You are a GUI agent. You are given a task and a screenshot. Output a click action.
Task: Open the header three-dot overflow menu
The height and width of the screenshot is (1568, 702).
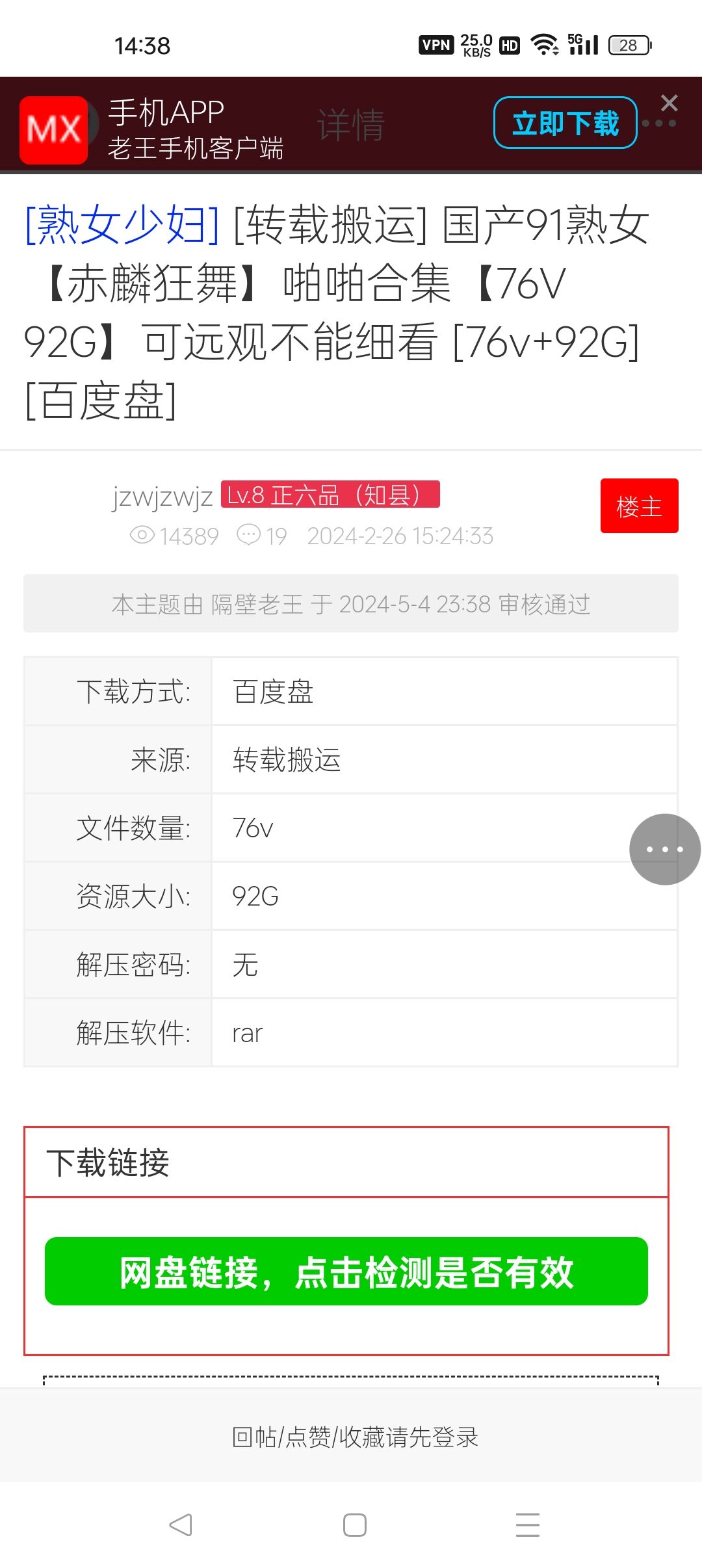pyautogui.click(x=659, y=124)
